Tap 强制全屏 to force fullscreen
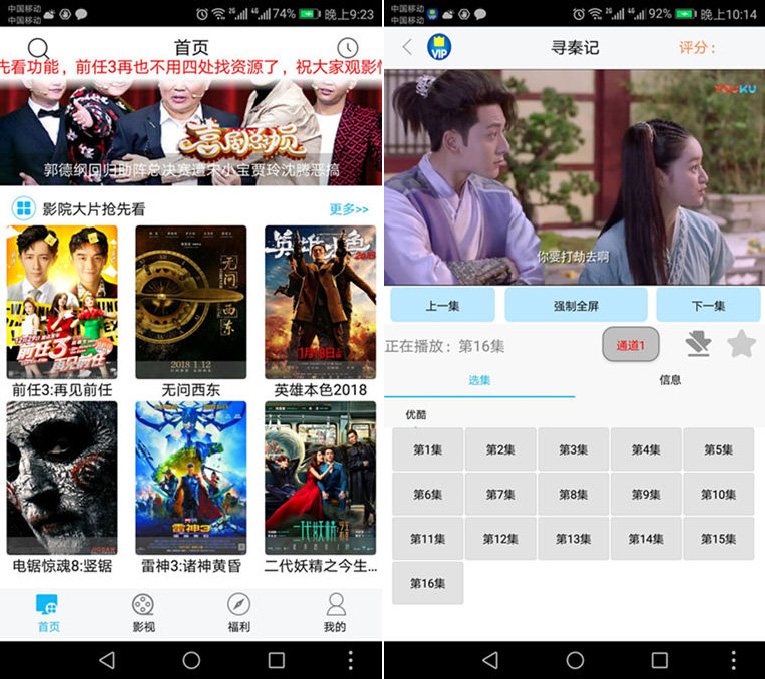This screenshot has width=765, height=679. coord(575,306)
